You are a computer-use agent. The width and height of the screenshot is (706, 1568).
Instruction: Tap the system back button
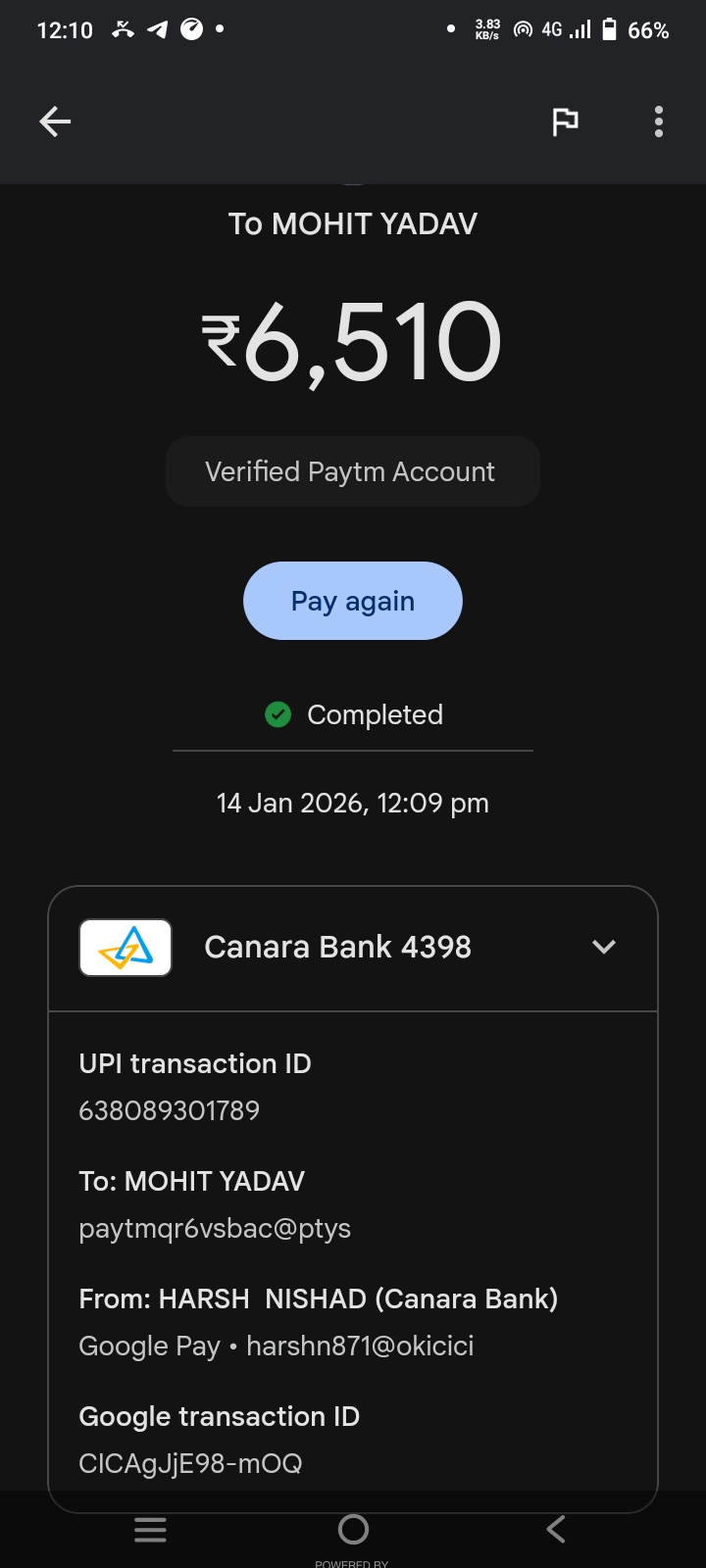(x=555, y=1529)
